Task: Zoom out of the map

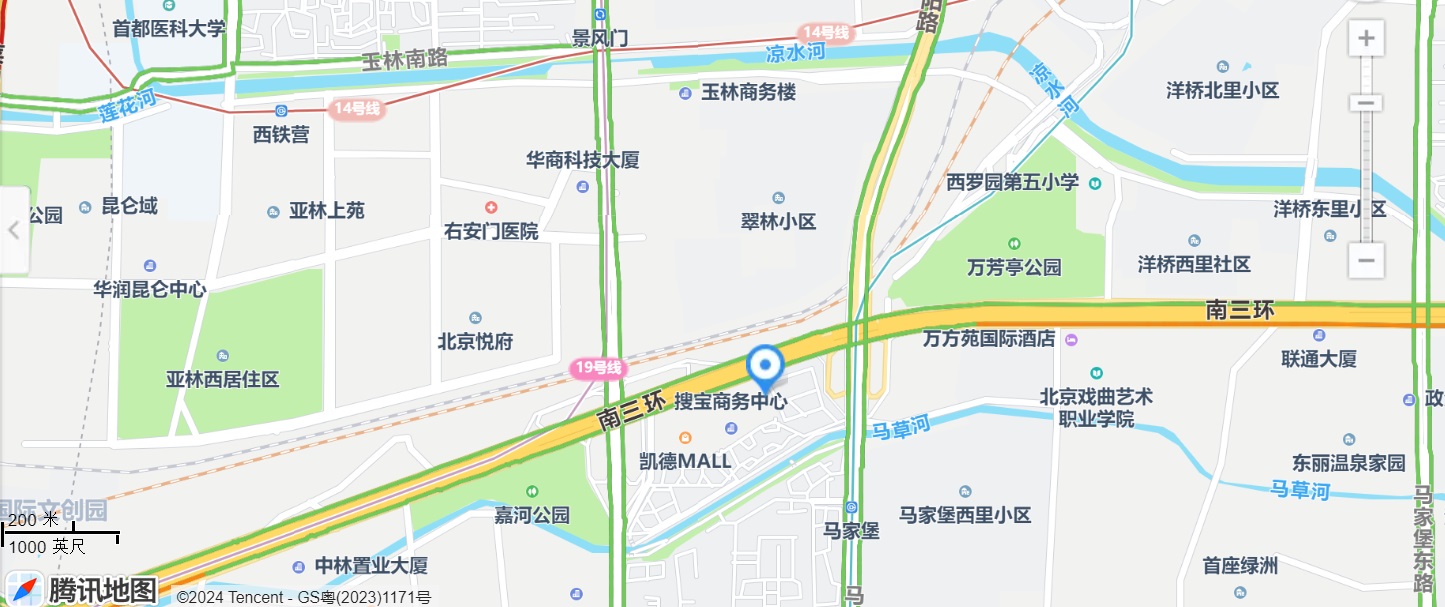Action: [1366, 262]
